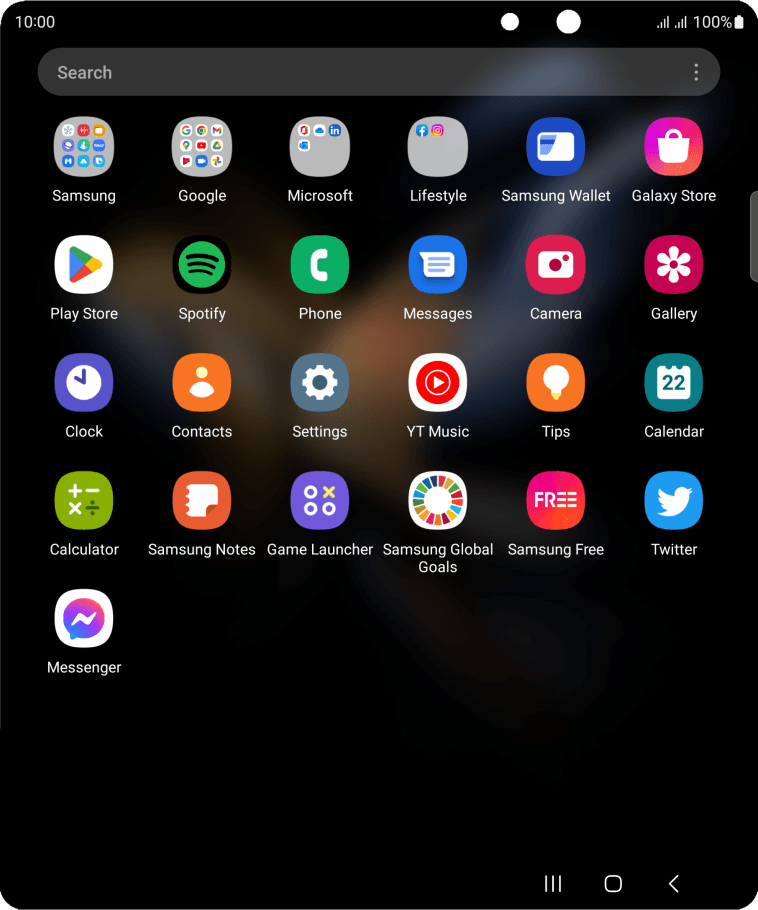This screenshot has height=910, width=758.
Task: Expand the Microsoft folder
Action: click(x=320, y=147)
